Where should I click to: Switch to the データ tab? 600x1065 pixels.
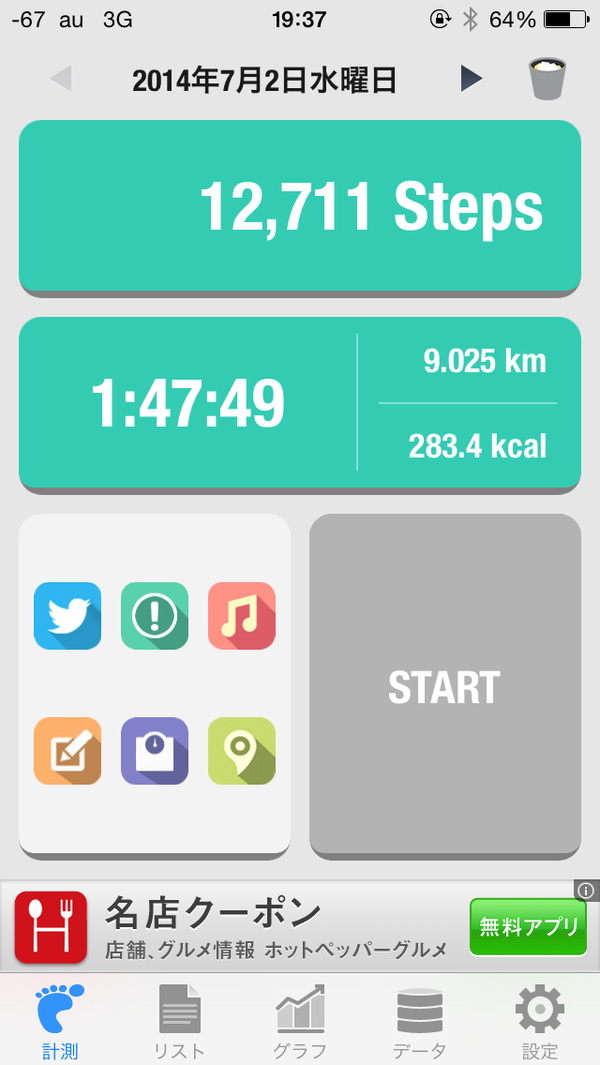tap(419, 1021)
